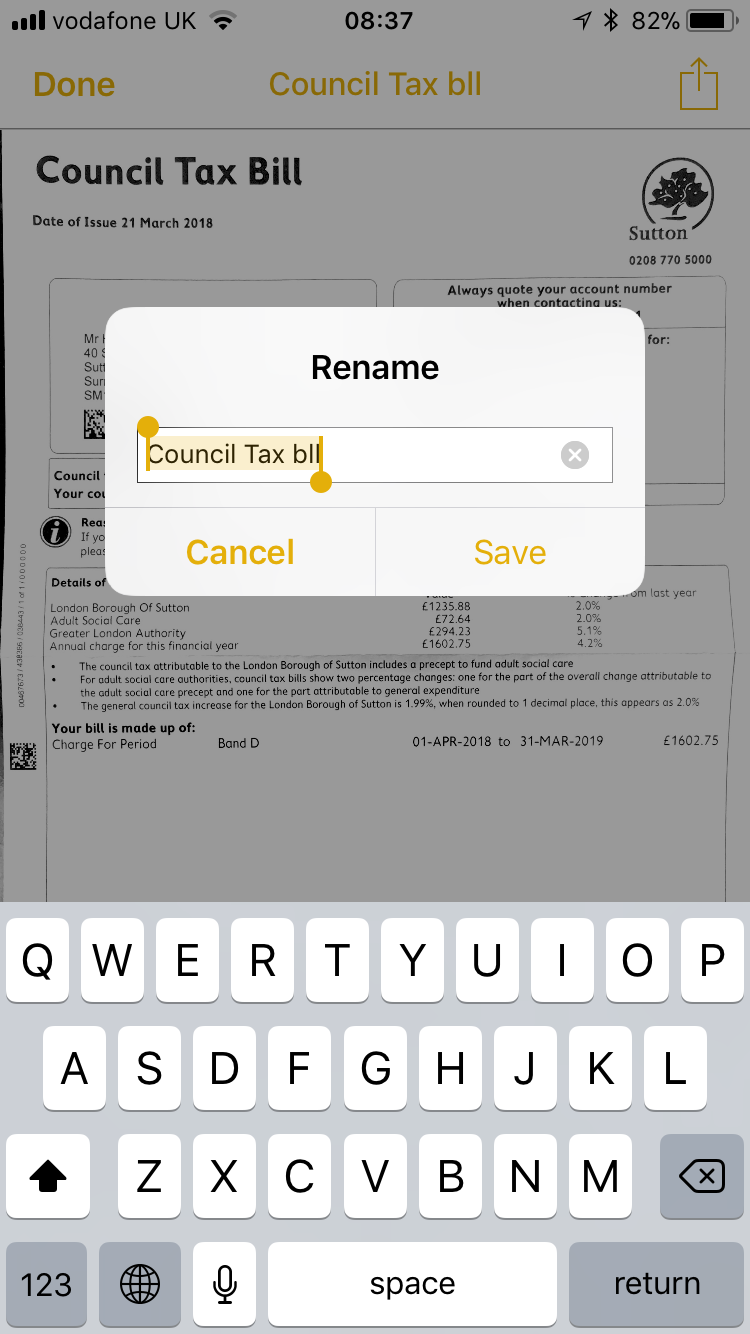Hit the backspace key on the keyboard
Screen dimensions: 750x1334
coord(702,1176)
